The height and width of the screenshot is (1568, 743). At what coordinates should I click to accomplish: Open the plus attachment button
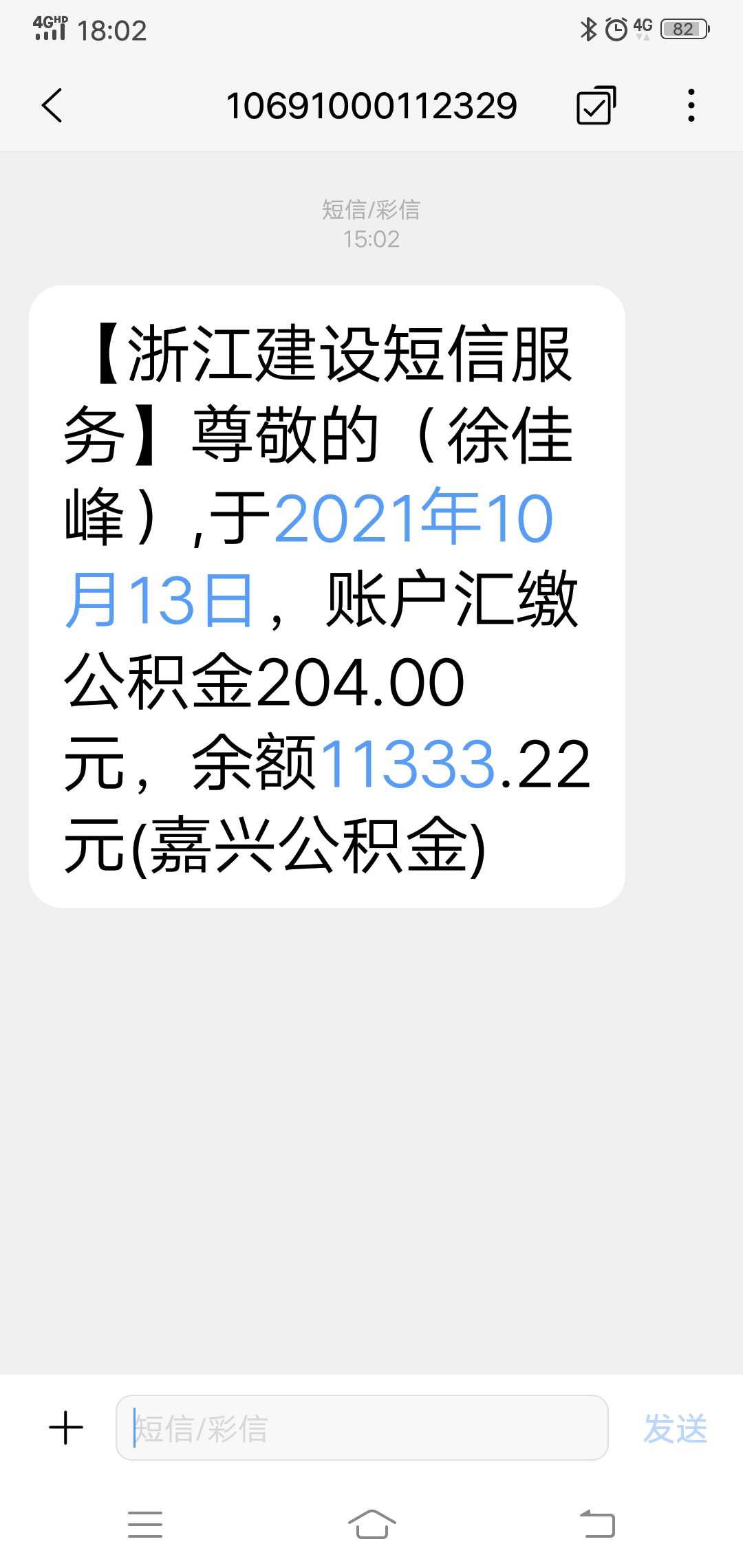tap(66, 1428)
